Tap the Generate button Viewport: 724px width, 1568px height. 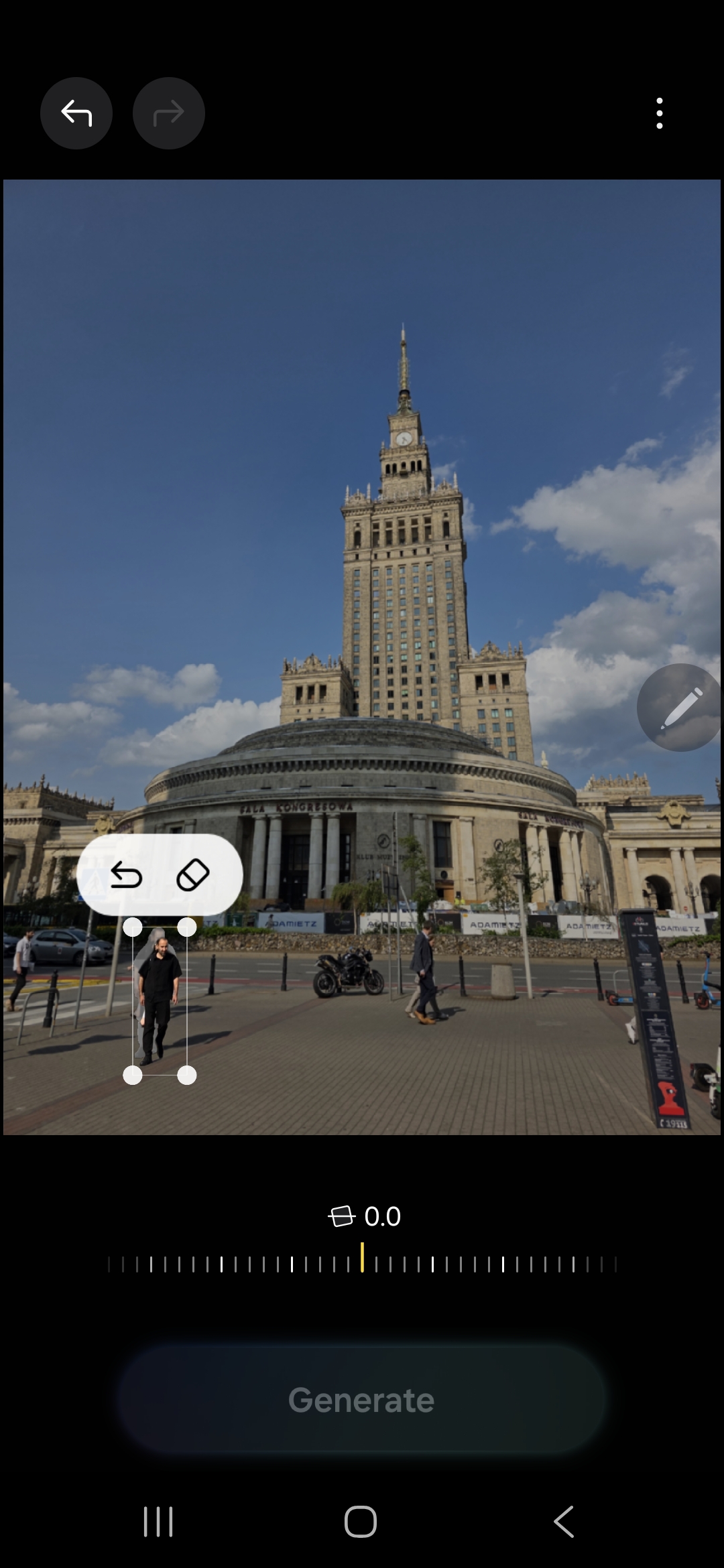(361, 1400)
